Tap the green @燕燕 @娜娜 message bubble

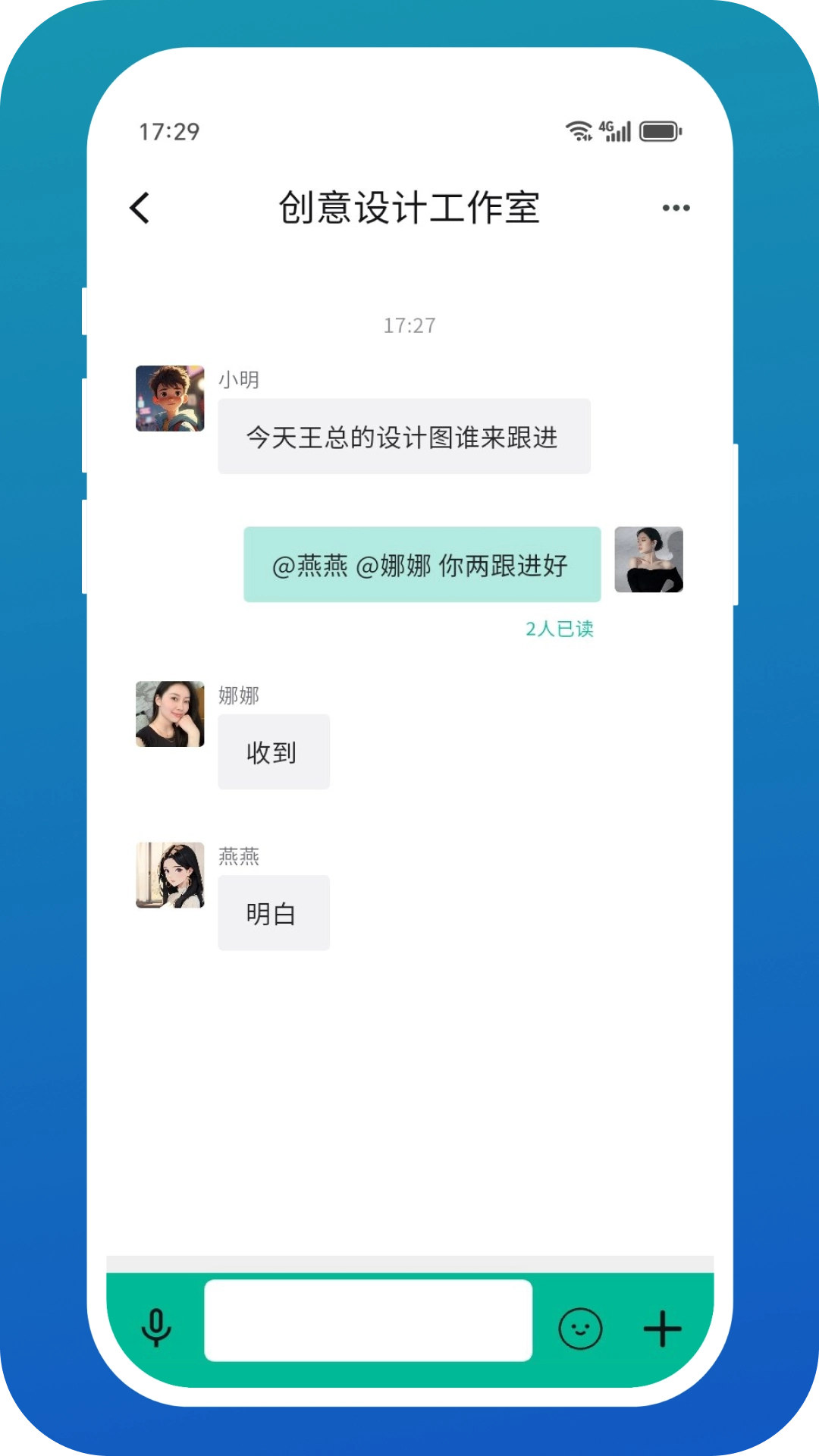[422, 563]
